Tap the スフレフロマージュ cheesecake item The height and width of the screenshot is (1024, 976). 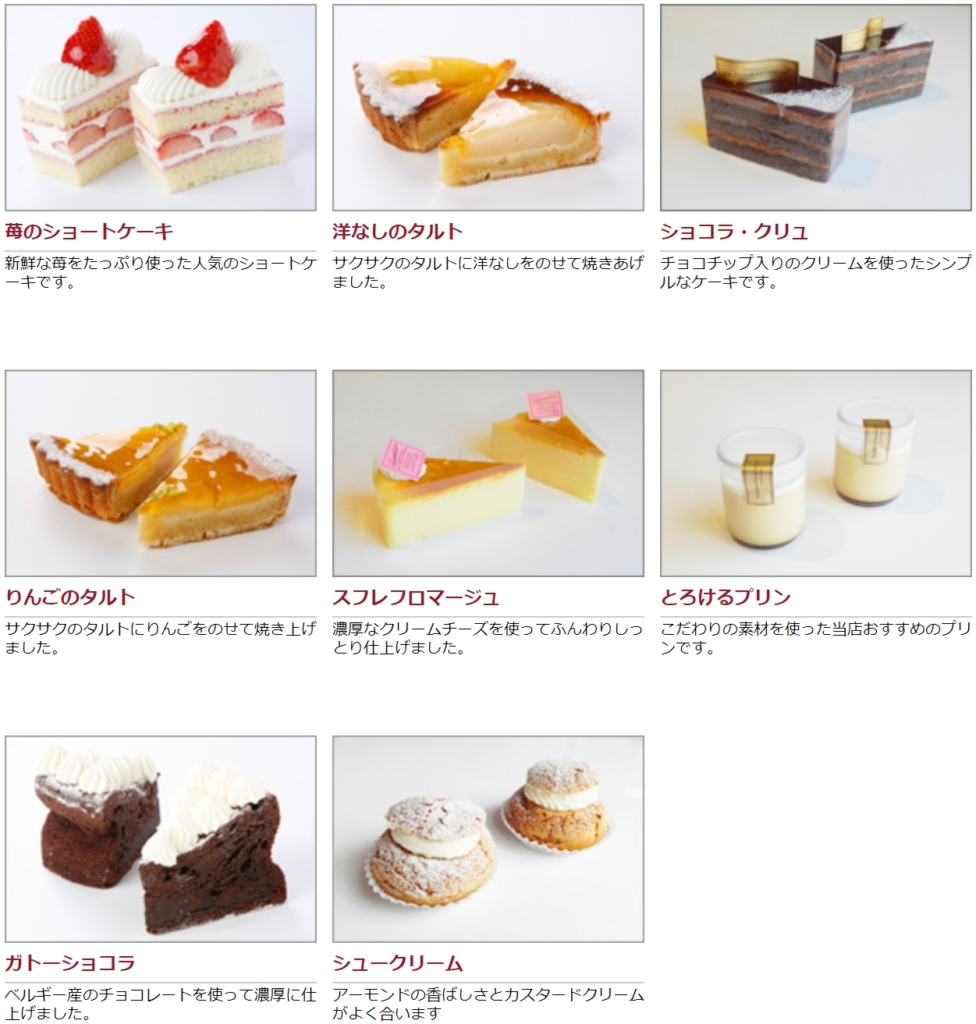pyautogui.click(x=488, y=473)
